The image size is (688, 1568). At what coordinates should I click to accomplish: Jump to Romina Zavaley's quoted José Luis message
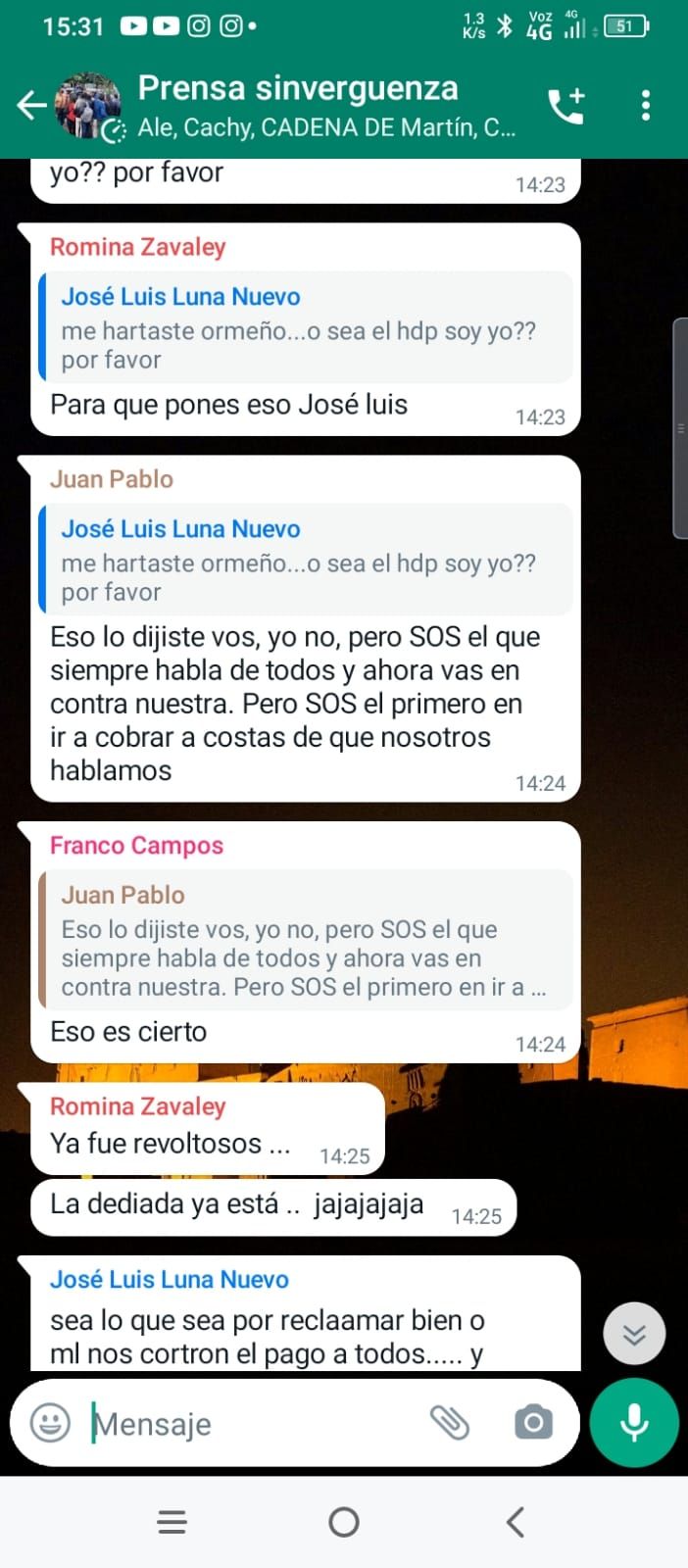pos(304,327)
